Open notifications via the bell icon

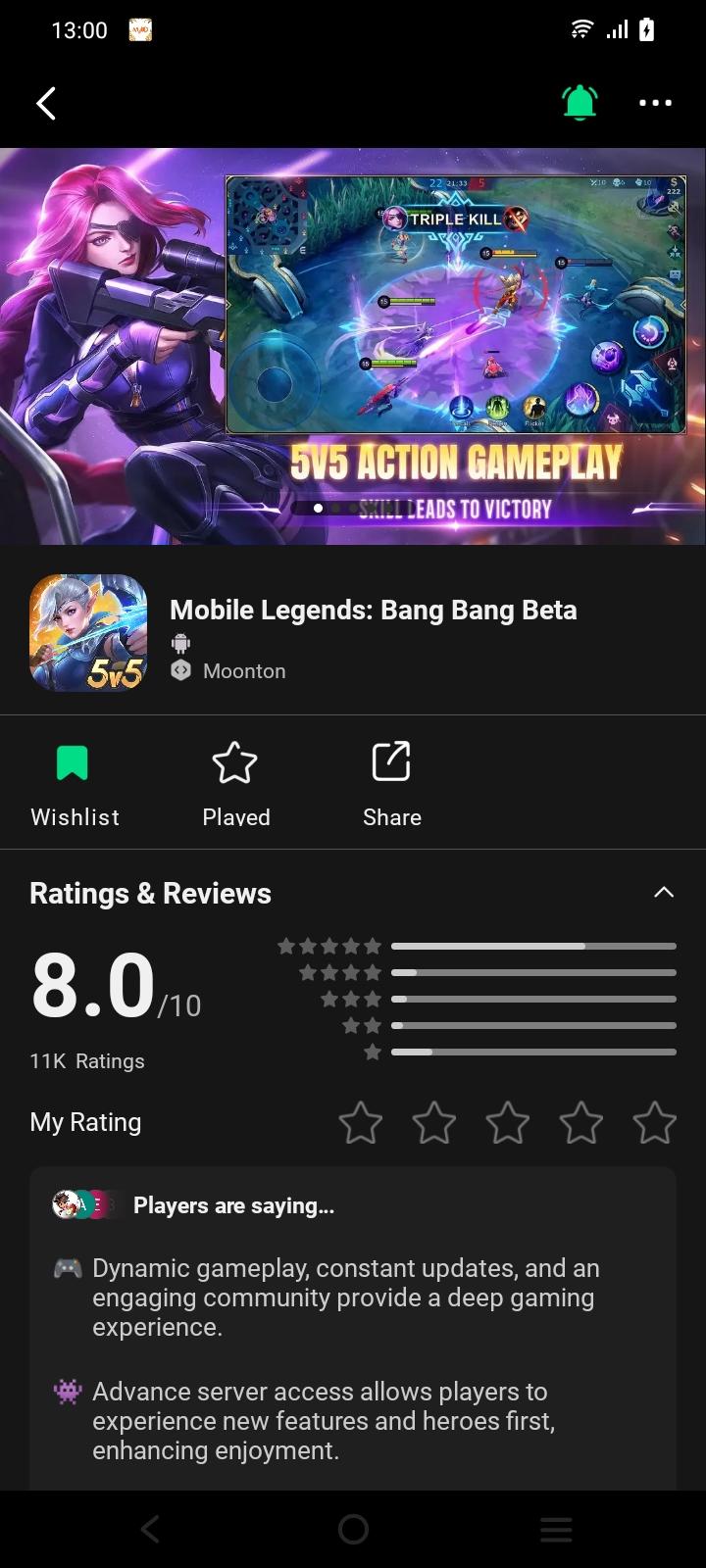579,102
